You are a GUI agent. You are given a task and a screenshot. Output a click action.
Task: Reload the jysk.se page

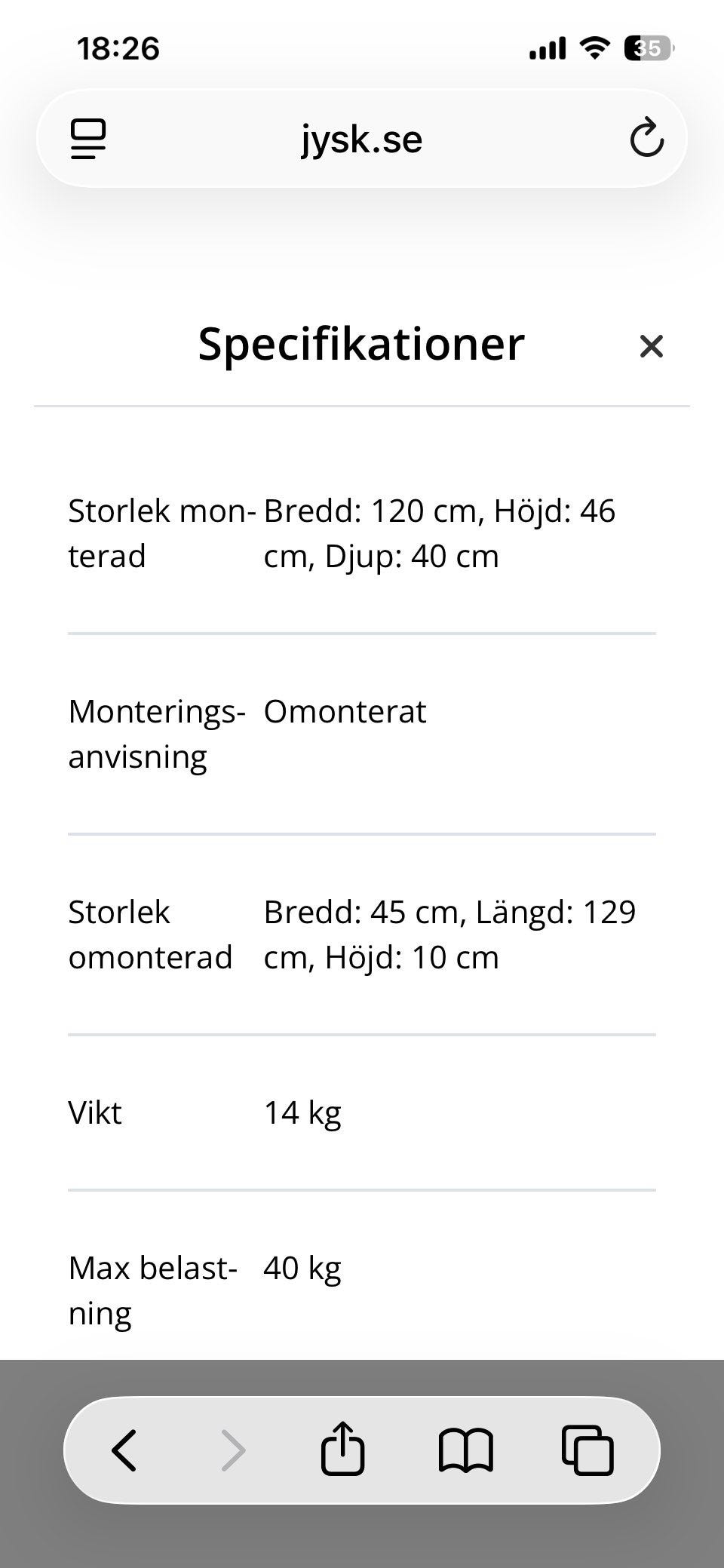pyautogui.click(x=646, y=138)
